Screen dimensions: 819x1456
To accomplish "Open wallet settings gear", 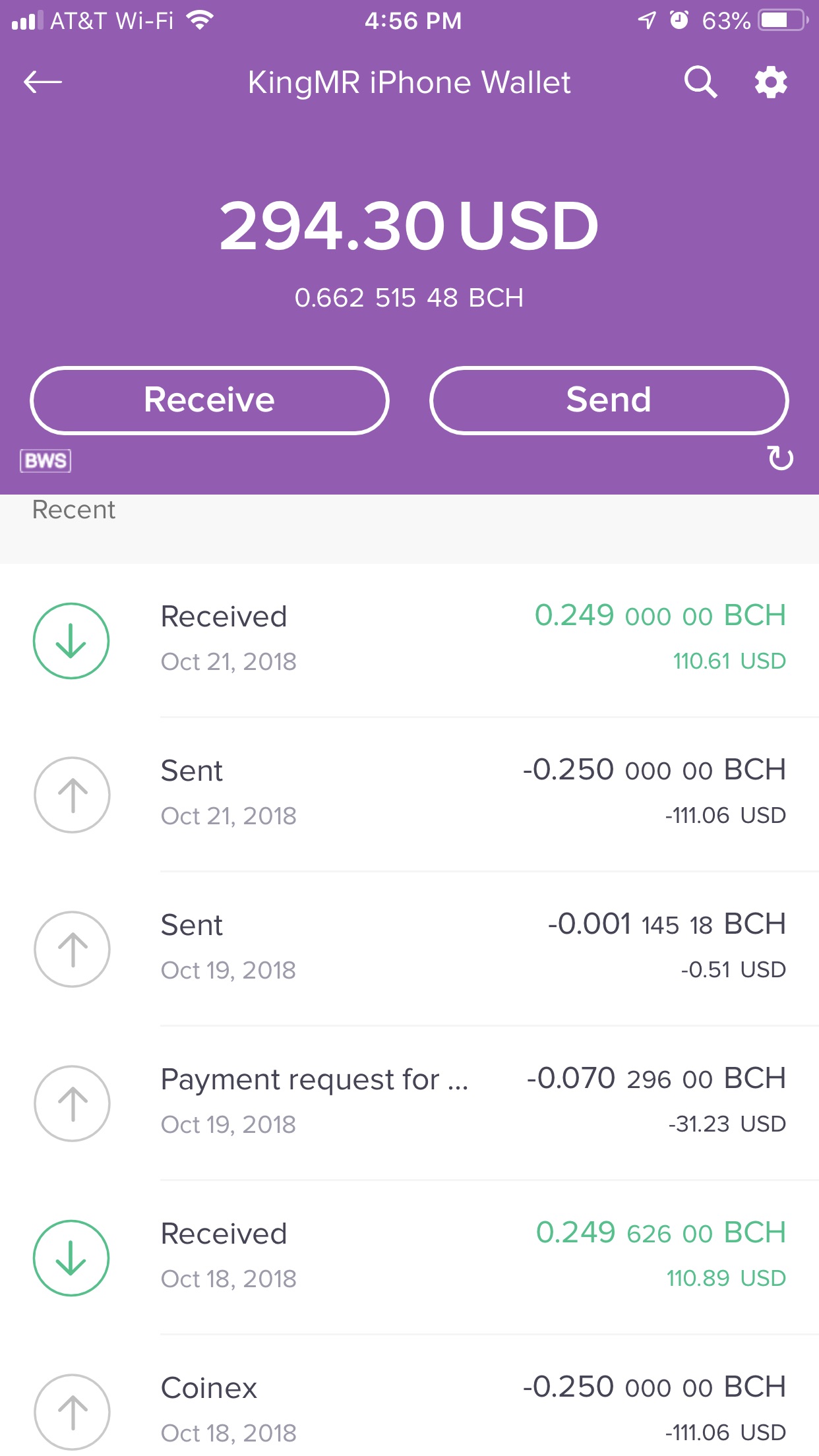I will point(771,82).
